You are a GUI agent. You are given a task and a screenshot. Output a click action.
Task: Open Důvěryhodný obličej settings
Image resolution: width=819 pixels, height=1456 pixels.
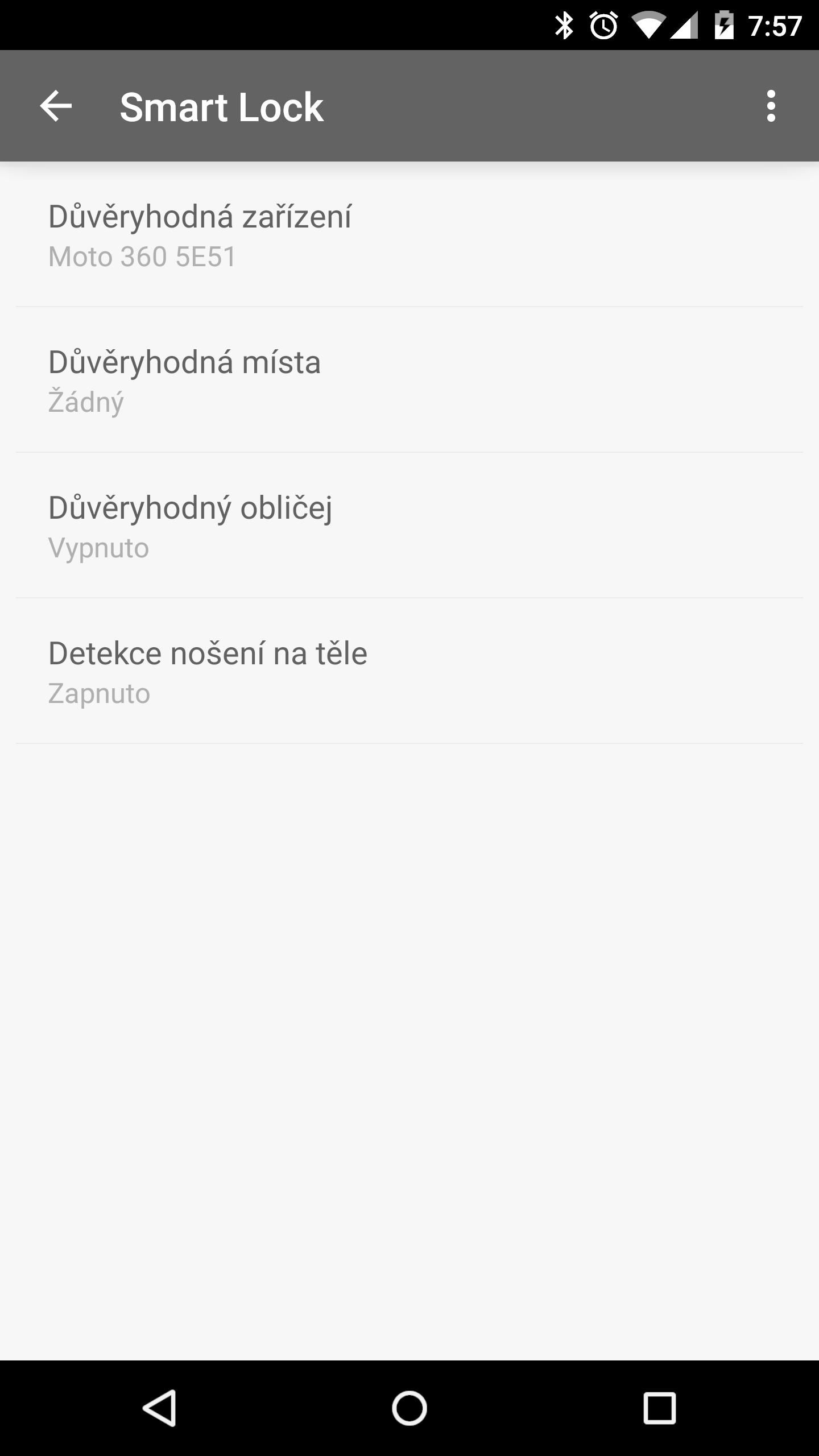[409, 526]
